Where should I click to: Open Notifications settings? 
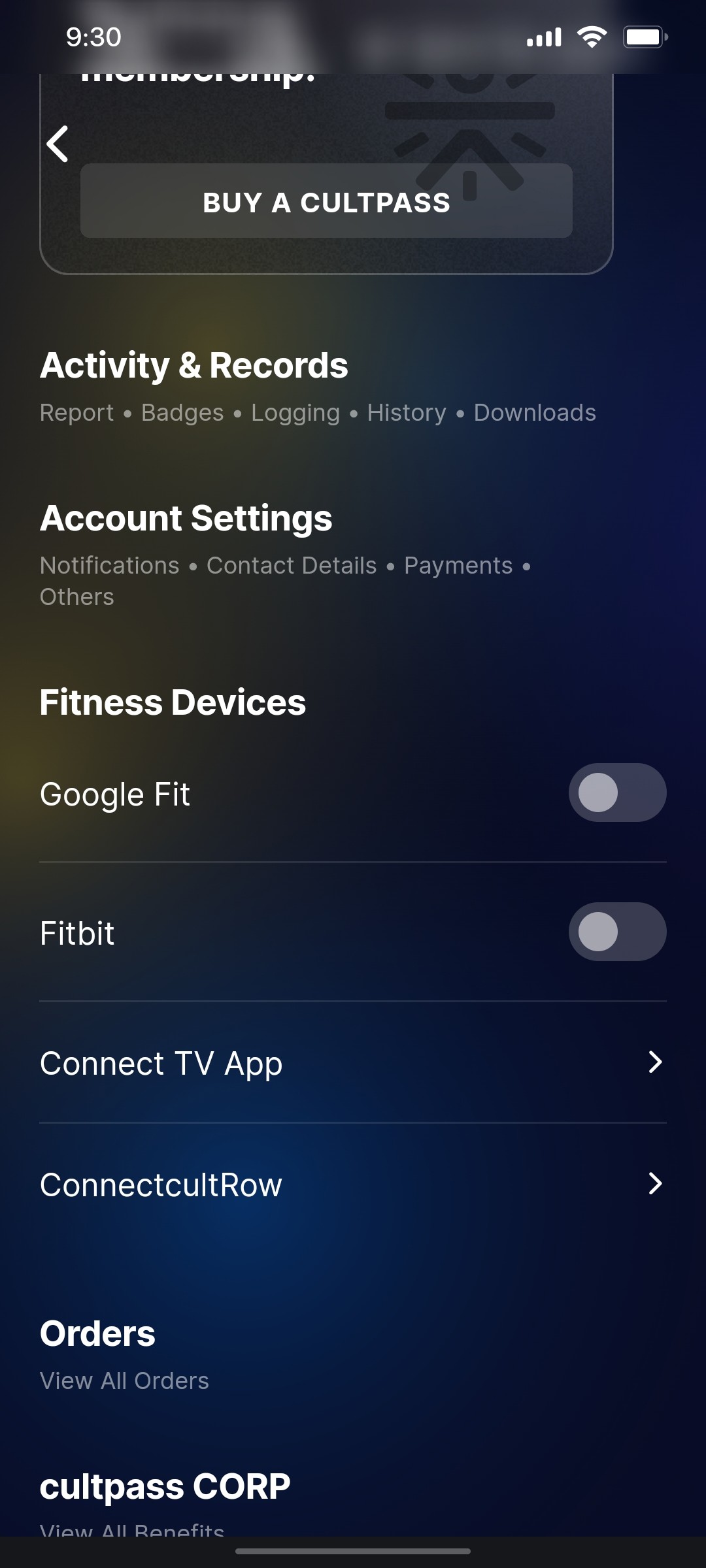(x=109, y=565)
